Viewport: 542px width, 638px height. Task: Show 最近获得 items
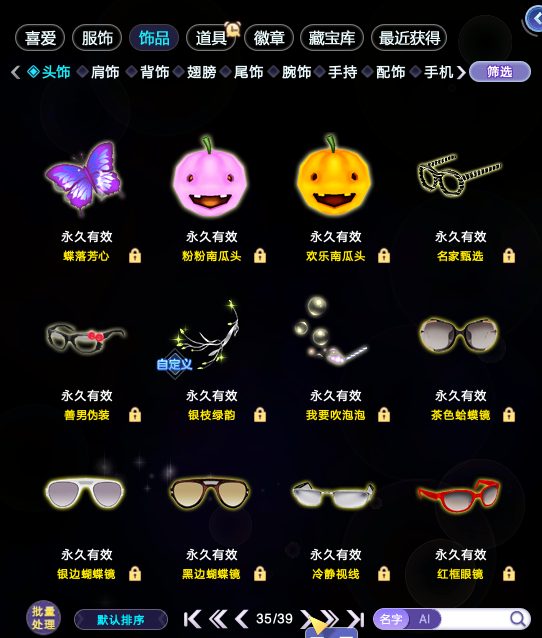(x=409, y=38)
